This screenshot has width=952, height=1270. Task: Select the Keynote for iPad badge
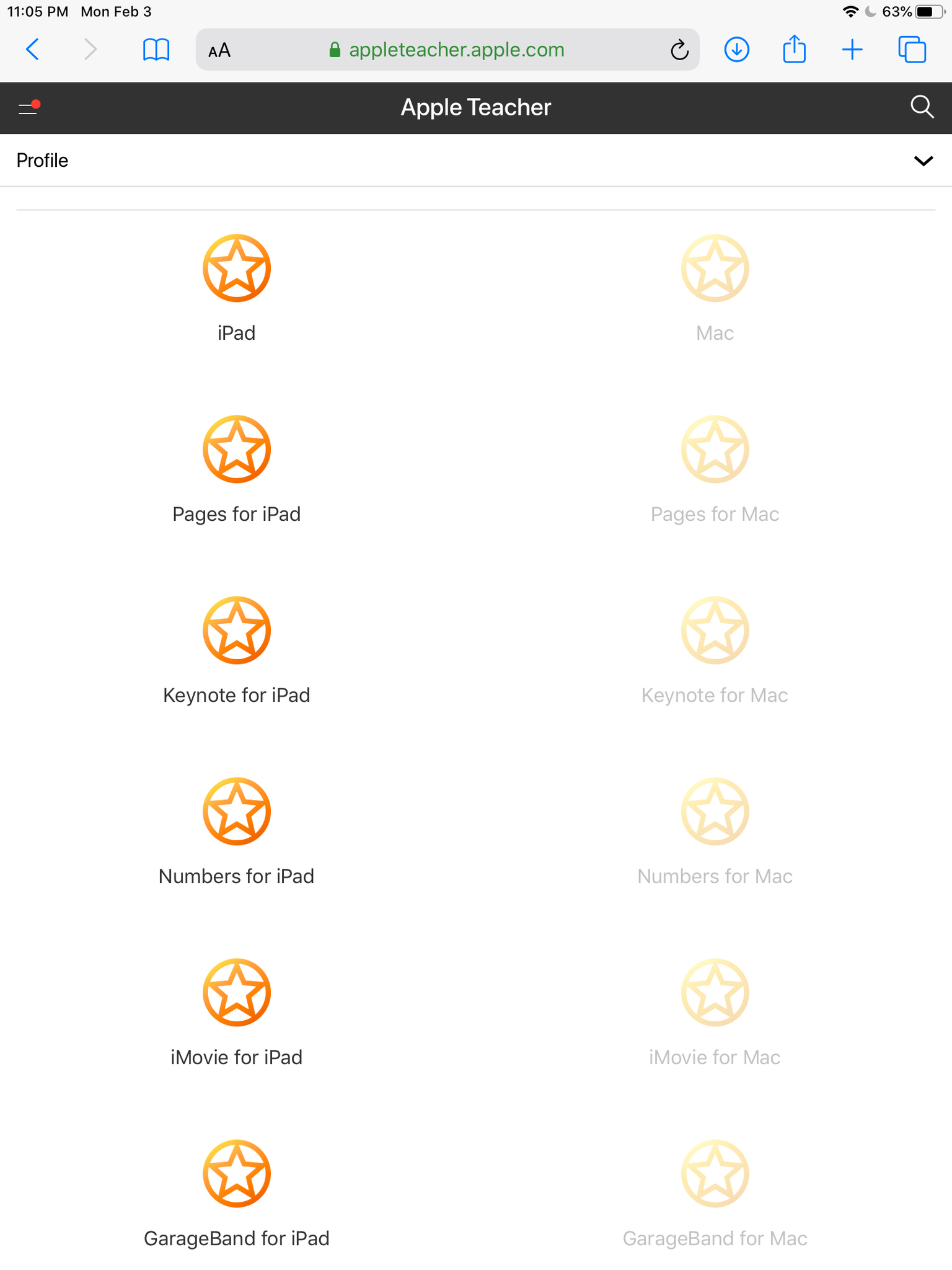(237, 631)
